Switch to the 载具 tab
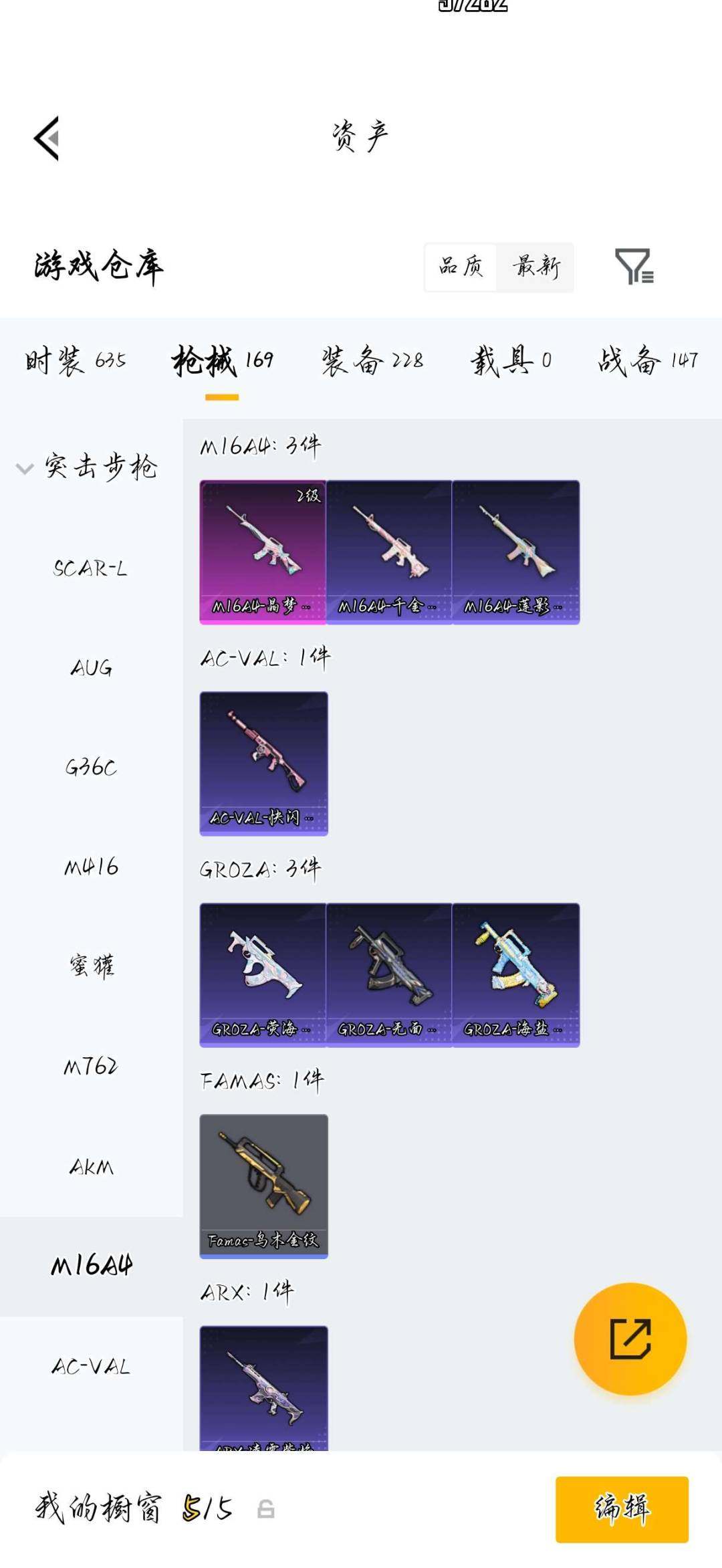The image size is (722, 1568). (510, 361)
